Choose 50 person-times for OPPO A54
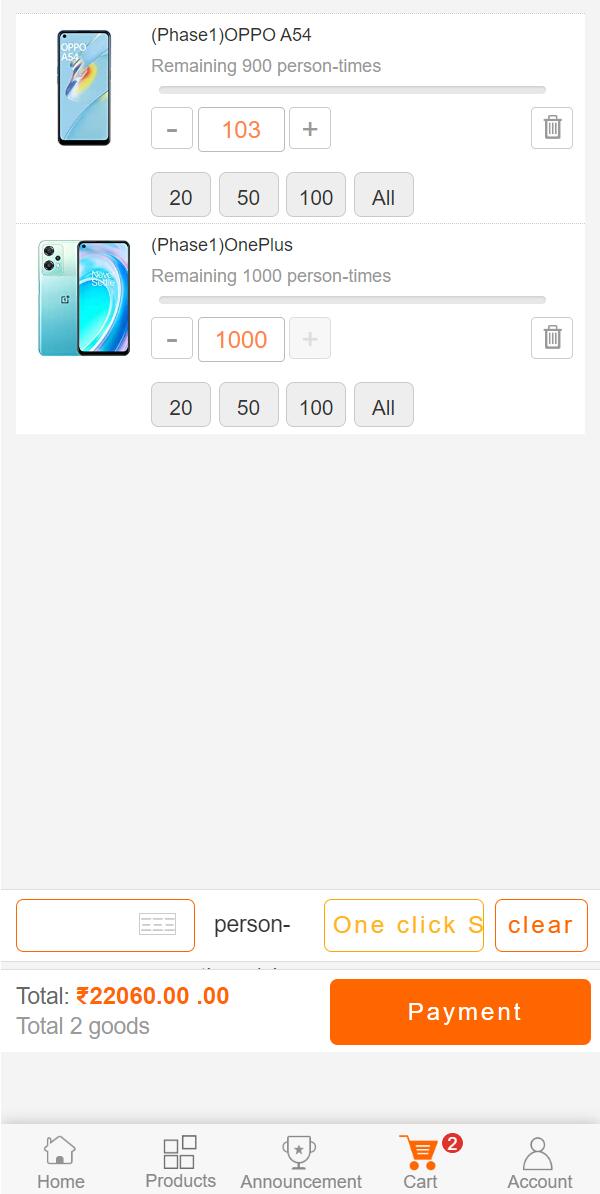600x1194 pixels. pyautogui.click(x=248, y=196)
